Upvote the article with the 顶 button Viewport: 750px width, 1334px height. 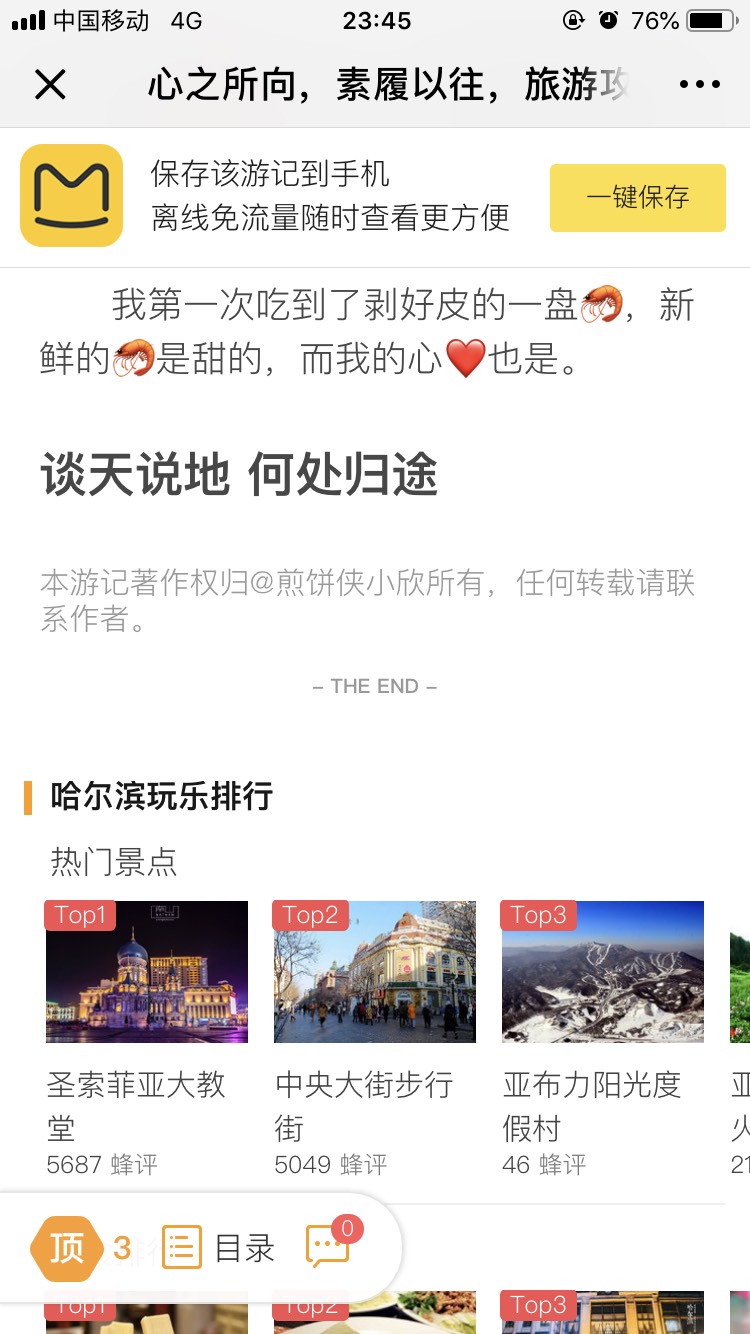[66, 1248]
